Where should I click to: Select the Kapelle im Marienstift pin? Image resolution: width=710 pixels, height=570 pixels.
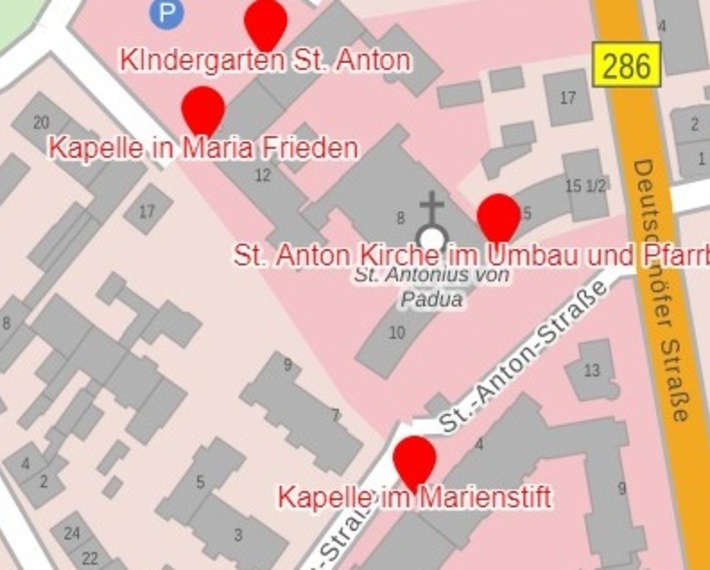(x=414, y=460)
